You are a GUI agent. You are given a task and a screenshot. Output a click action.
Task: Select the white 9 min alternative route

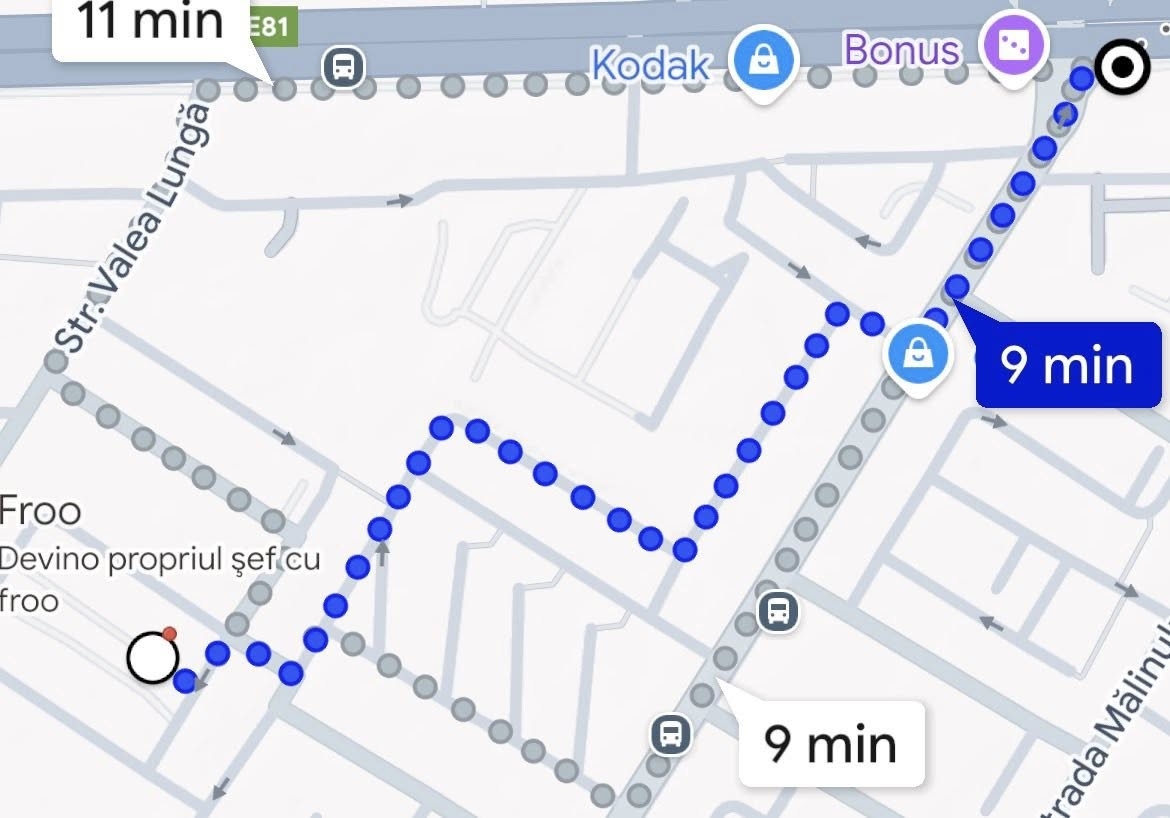pos(830,744)
